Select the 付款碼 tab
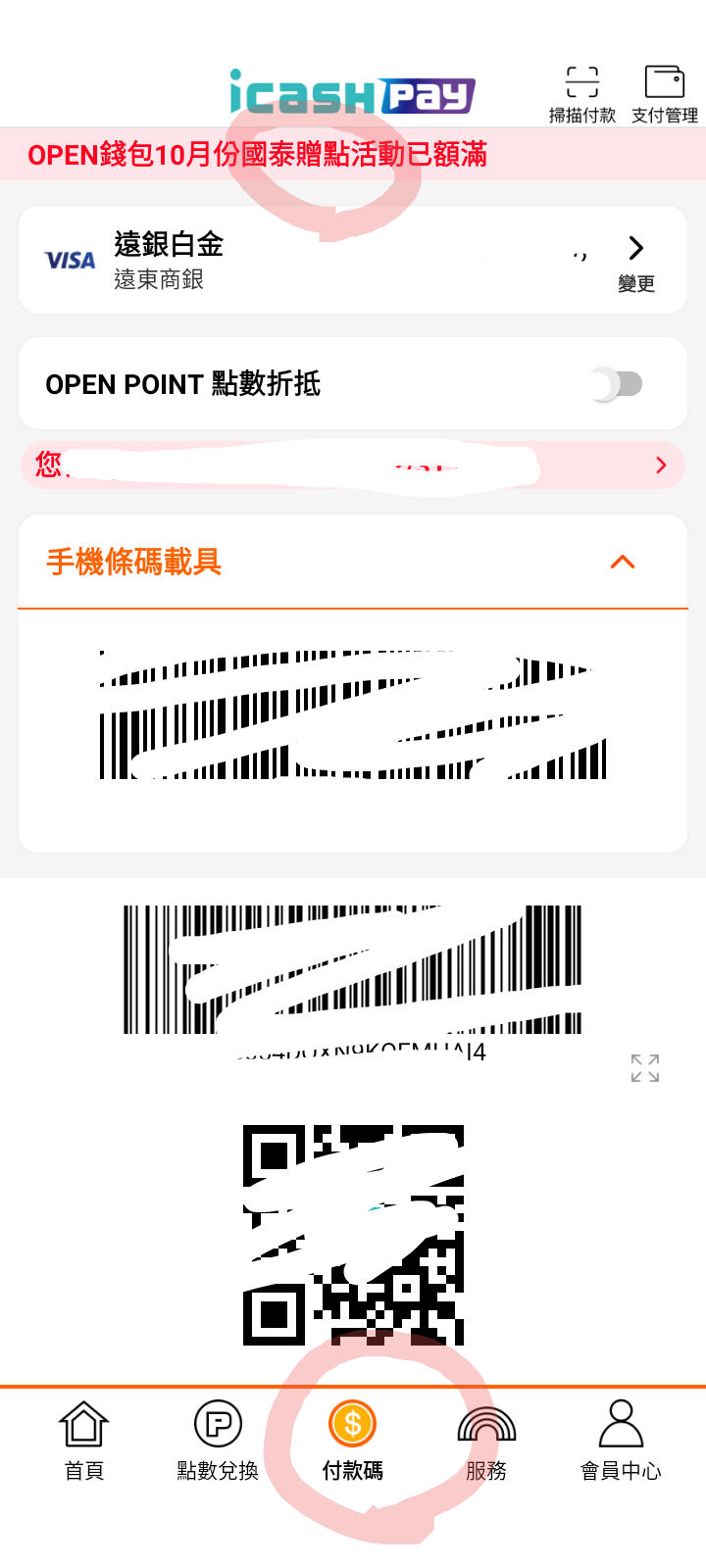Image resolution: width=706 pixels, height=1568 pixels. tap(353, 1439)
